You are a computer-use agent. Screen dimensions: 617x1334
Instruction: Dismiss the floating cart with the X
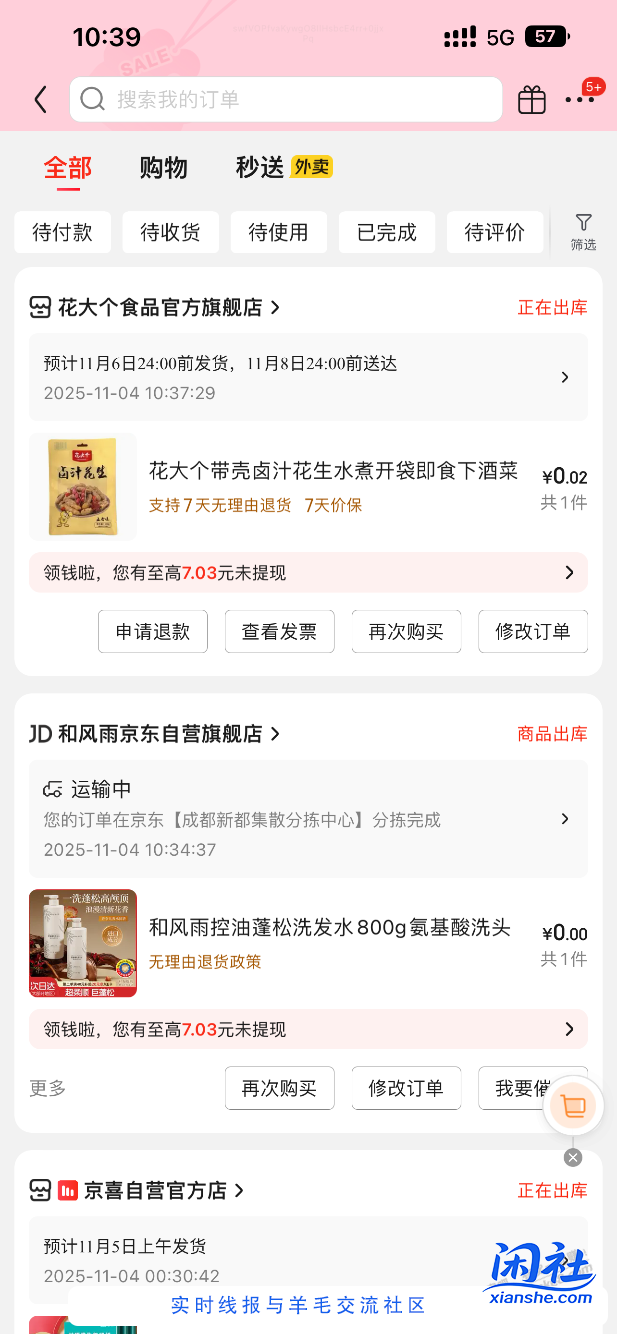tap(573, 1157)
